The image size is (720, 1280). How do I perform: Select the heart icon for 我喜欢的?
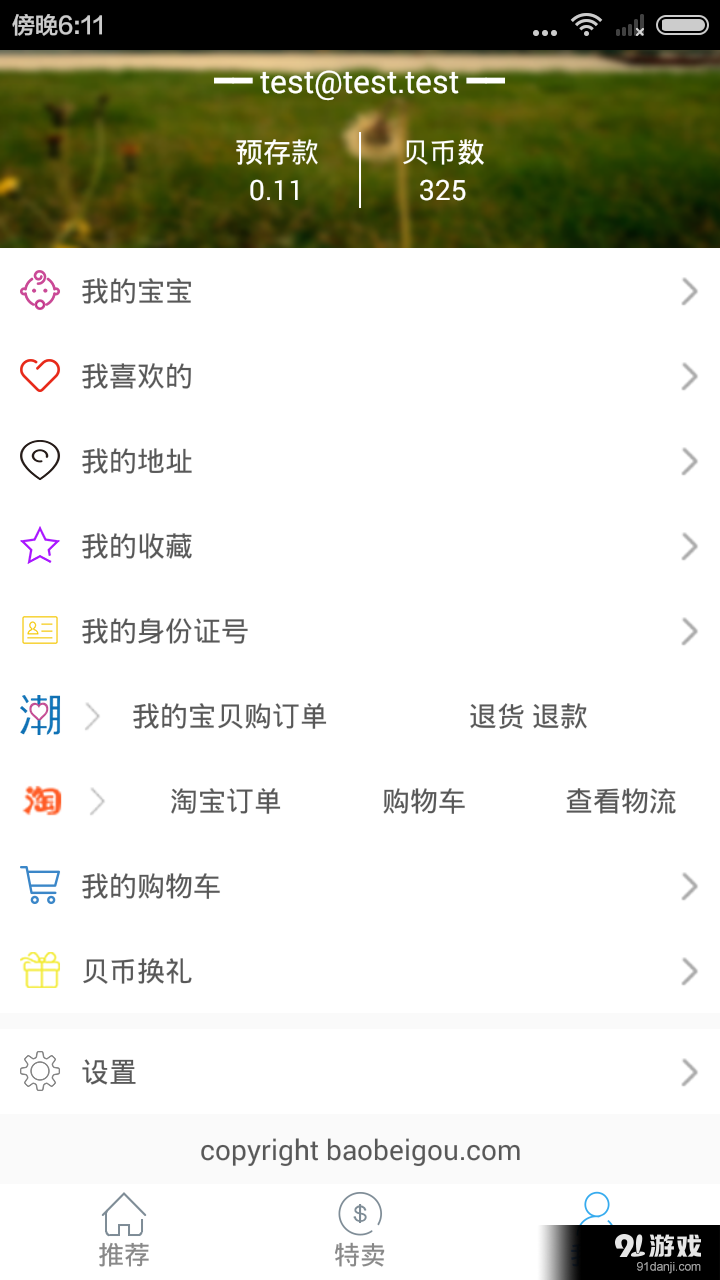[x=39, y=376]
